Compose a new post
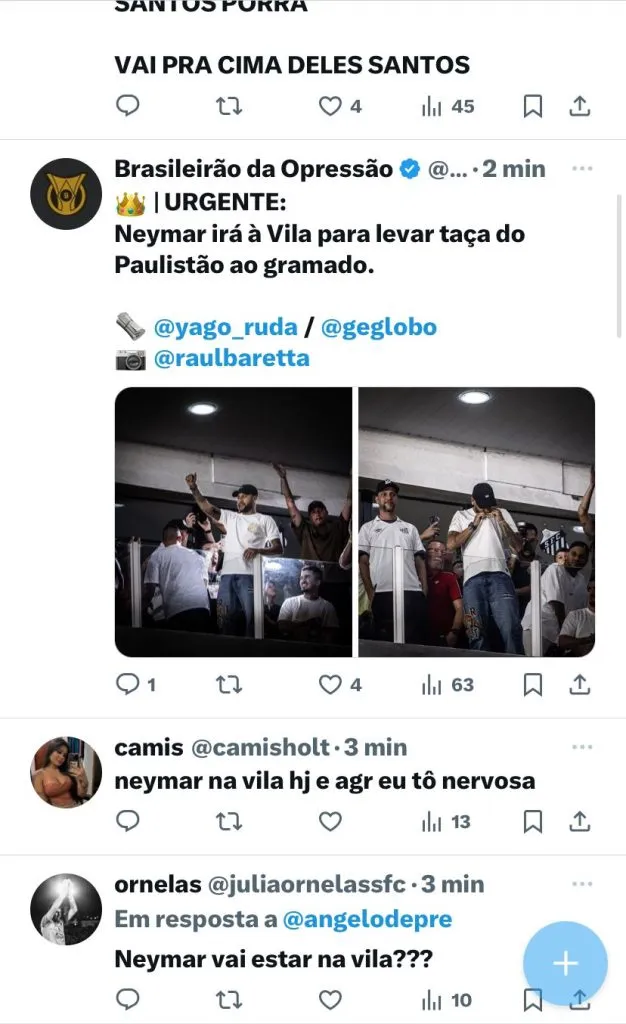Screen dimensions: 626x1024 click(x=565, y=963)
